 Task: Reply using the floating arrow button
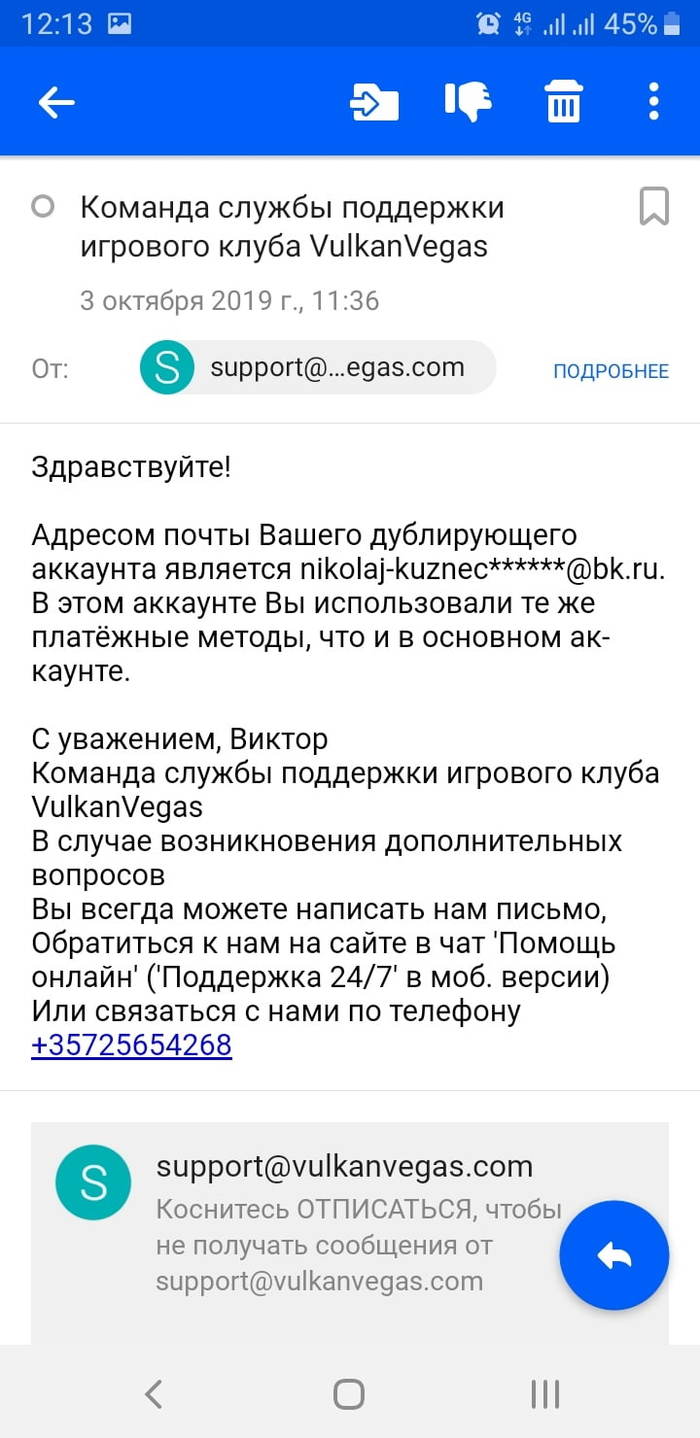pyautogui.click(x=614, y=1256)
